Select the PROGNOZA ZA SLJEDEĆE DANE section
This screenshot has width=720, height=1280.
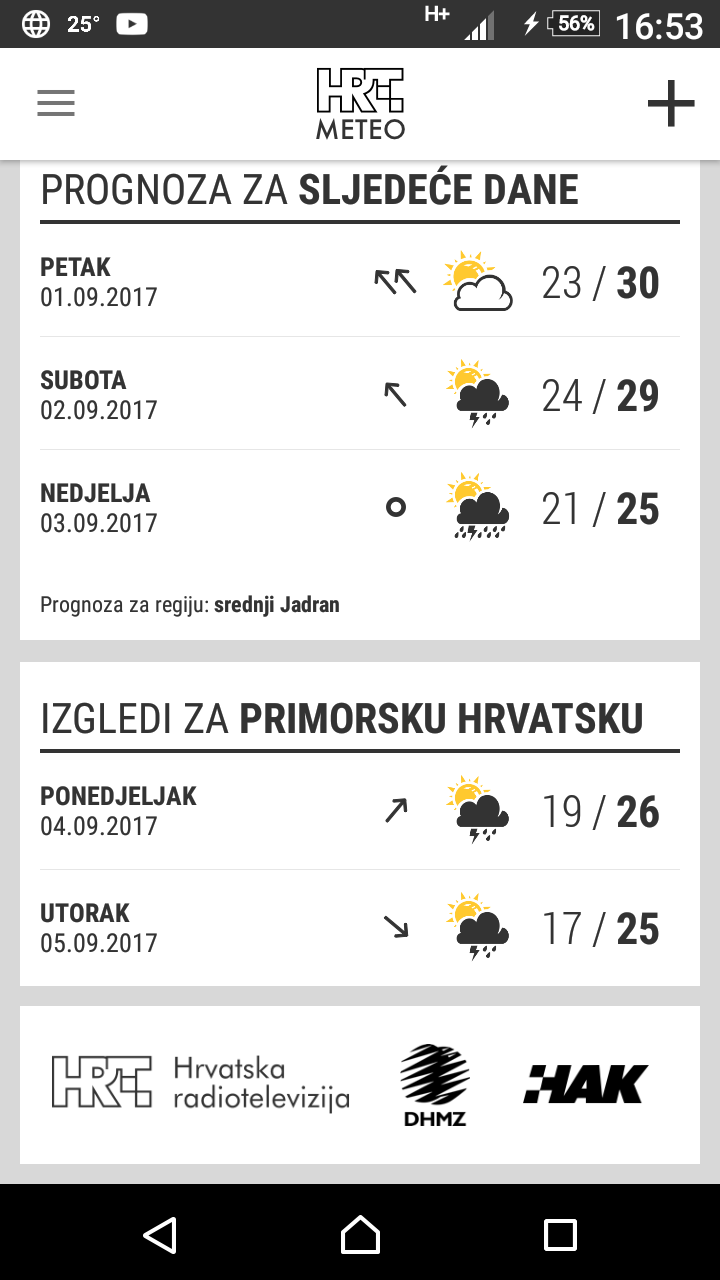coord(309,188)
